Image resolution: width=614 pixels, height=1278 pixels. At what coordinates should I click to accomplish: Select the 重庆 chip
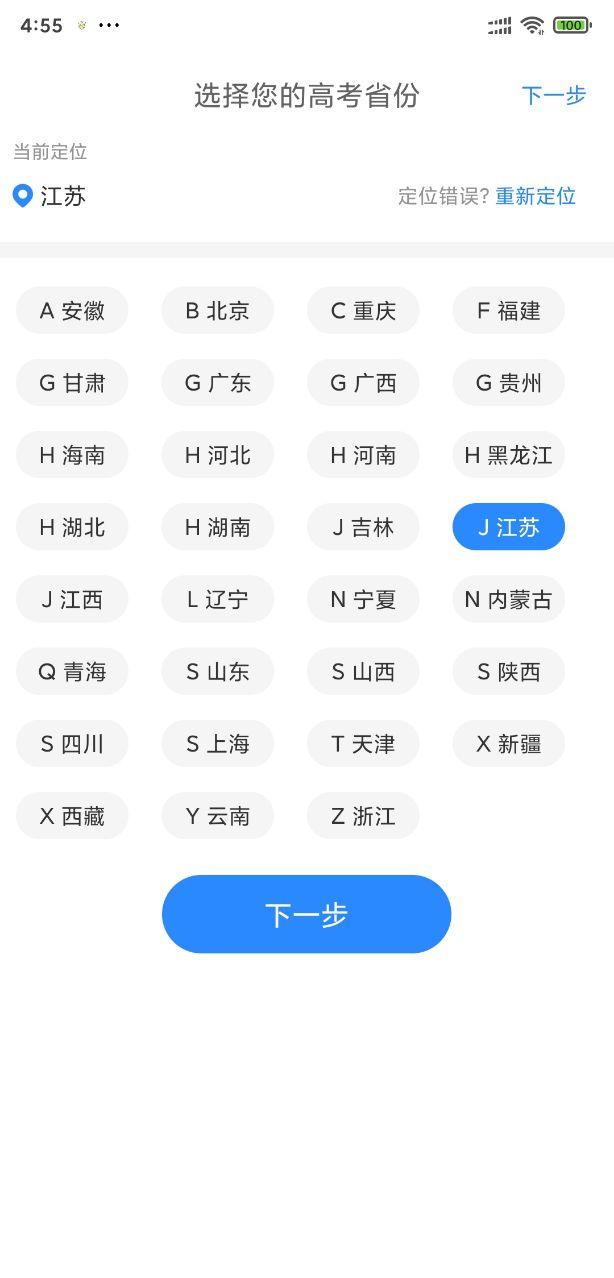(363, 311)
